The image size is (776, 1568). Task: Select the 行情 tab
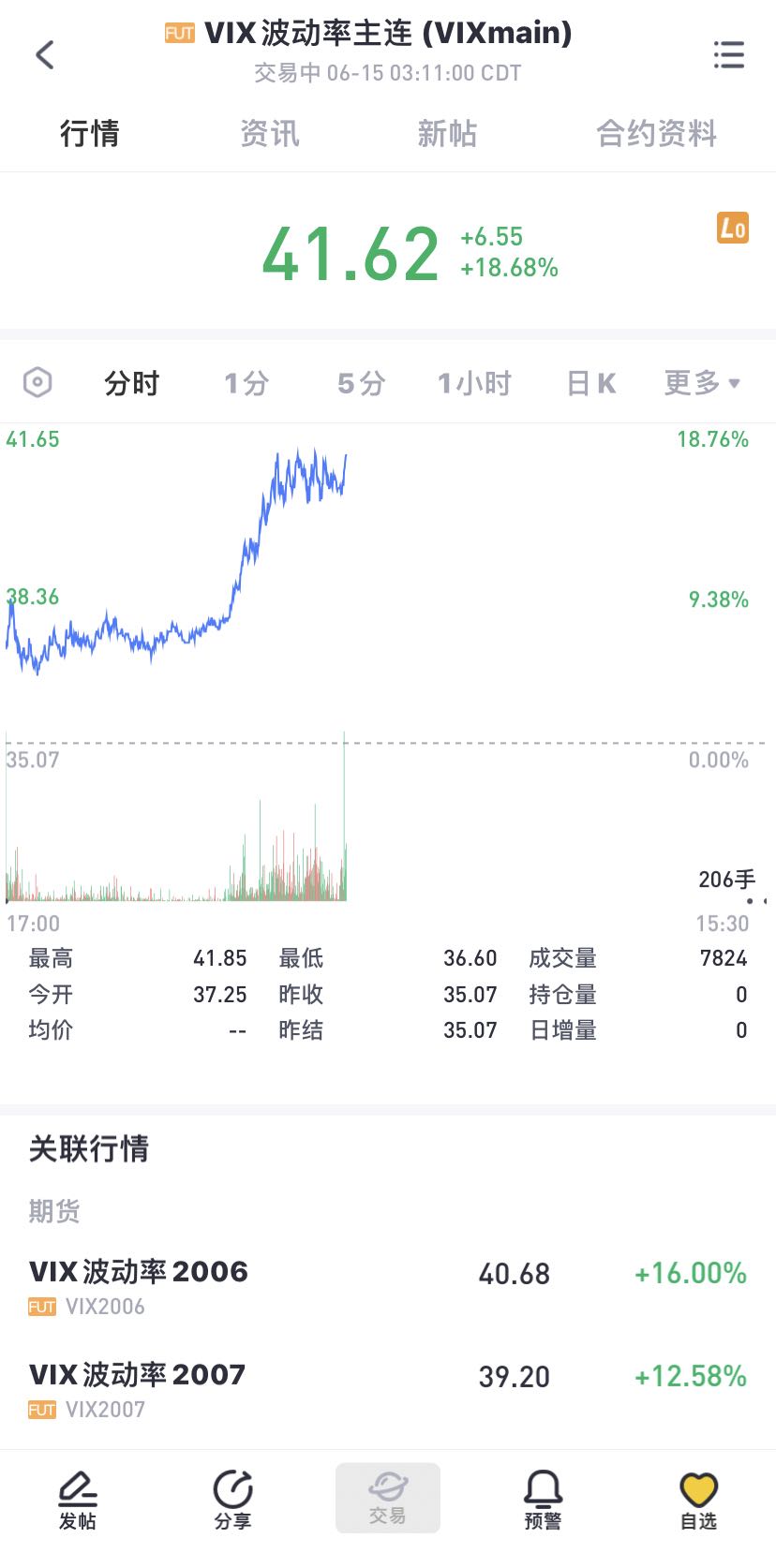90,133
